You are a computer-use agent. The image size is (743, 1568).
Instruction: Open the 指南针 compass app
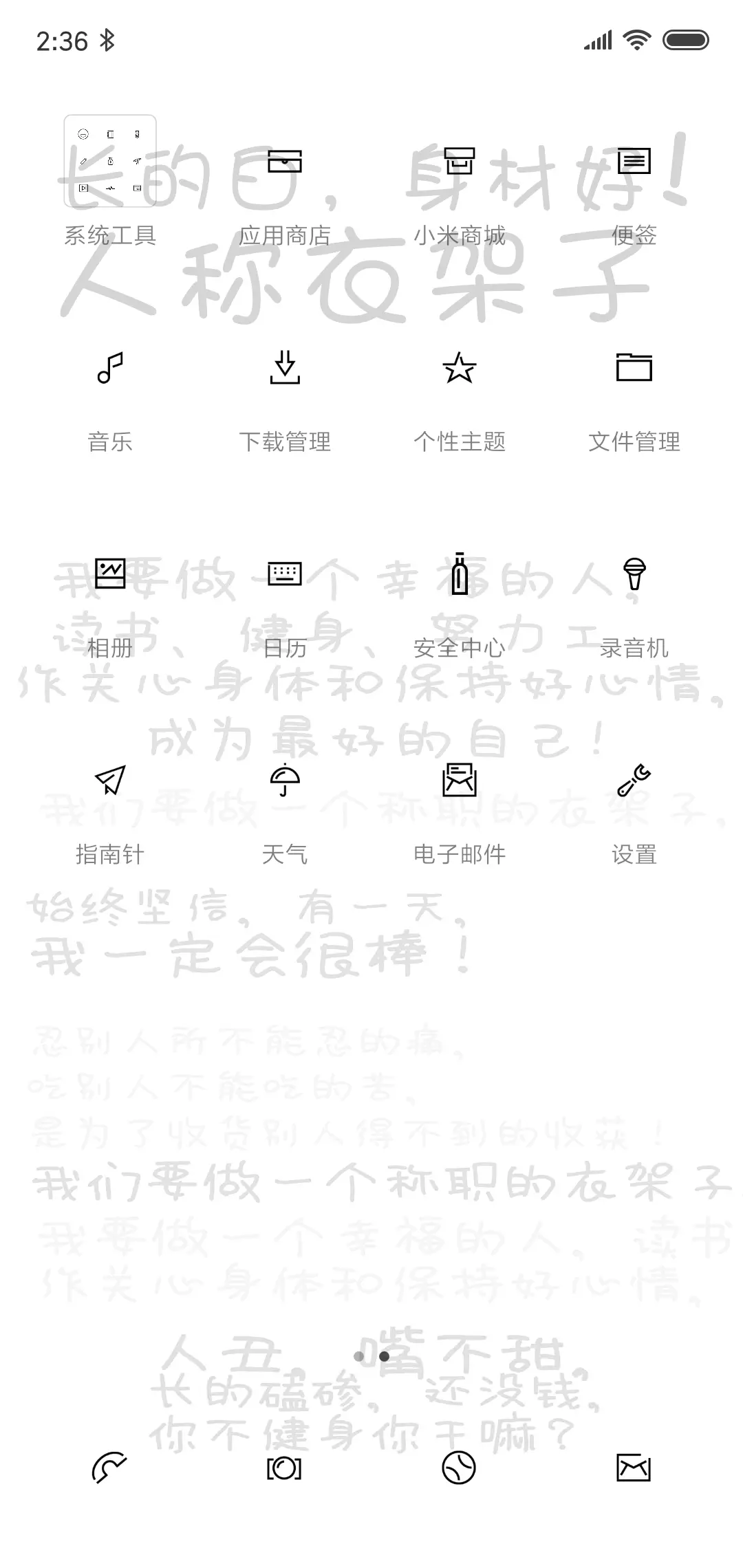tap(110, 782)
